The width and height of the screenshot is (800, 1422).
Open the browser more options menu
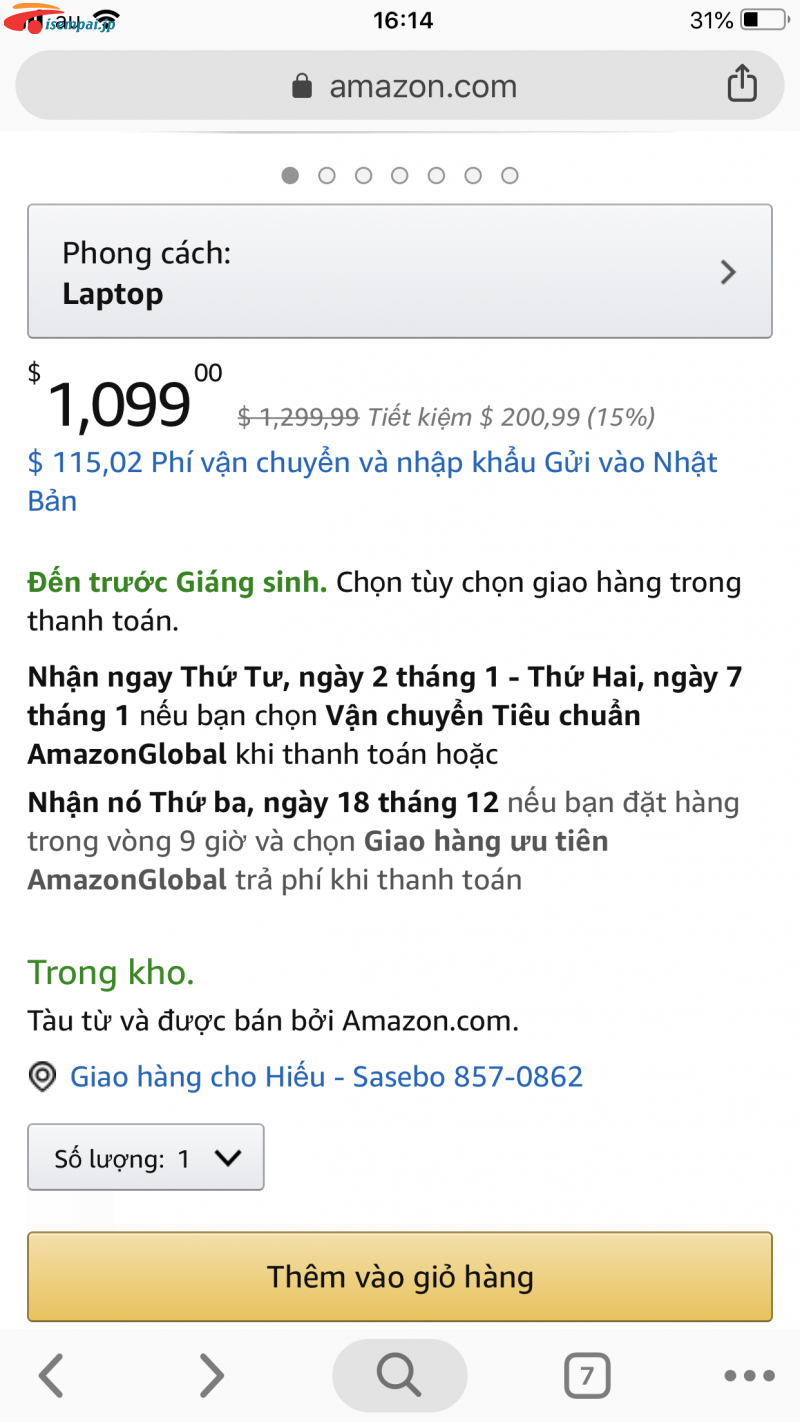coord(749,1377)
